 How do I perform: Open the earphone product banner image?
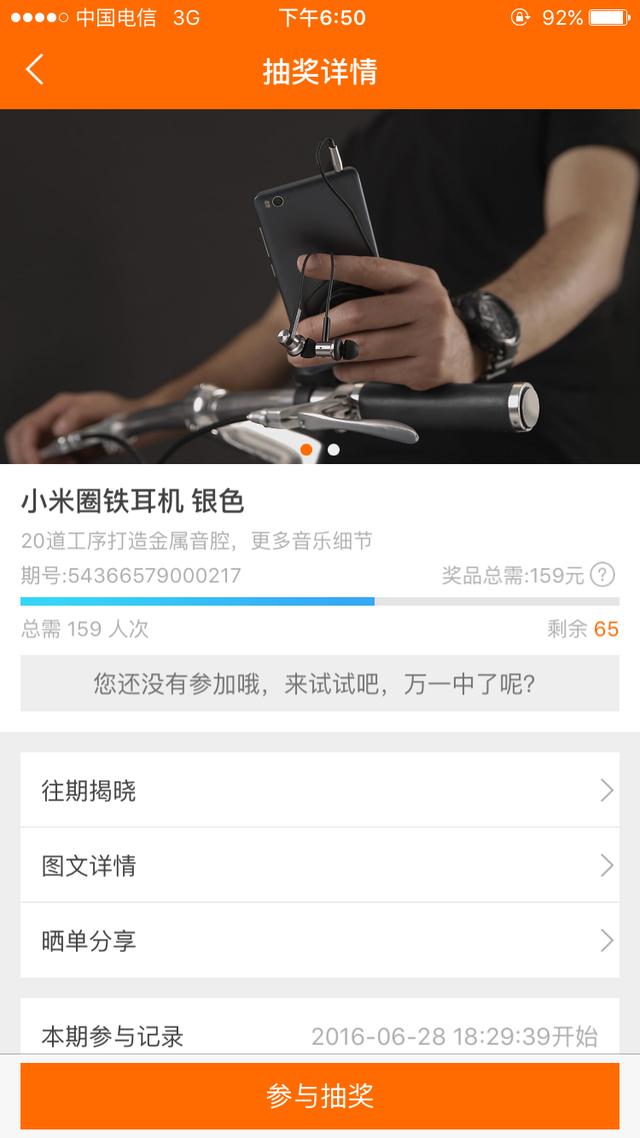320,285
